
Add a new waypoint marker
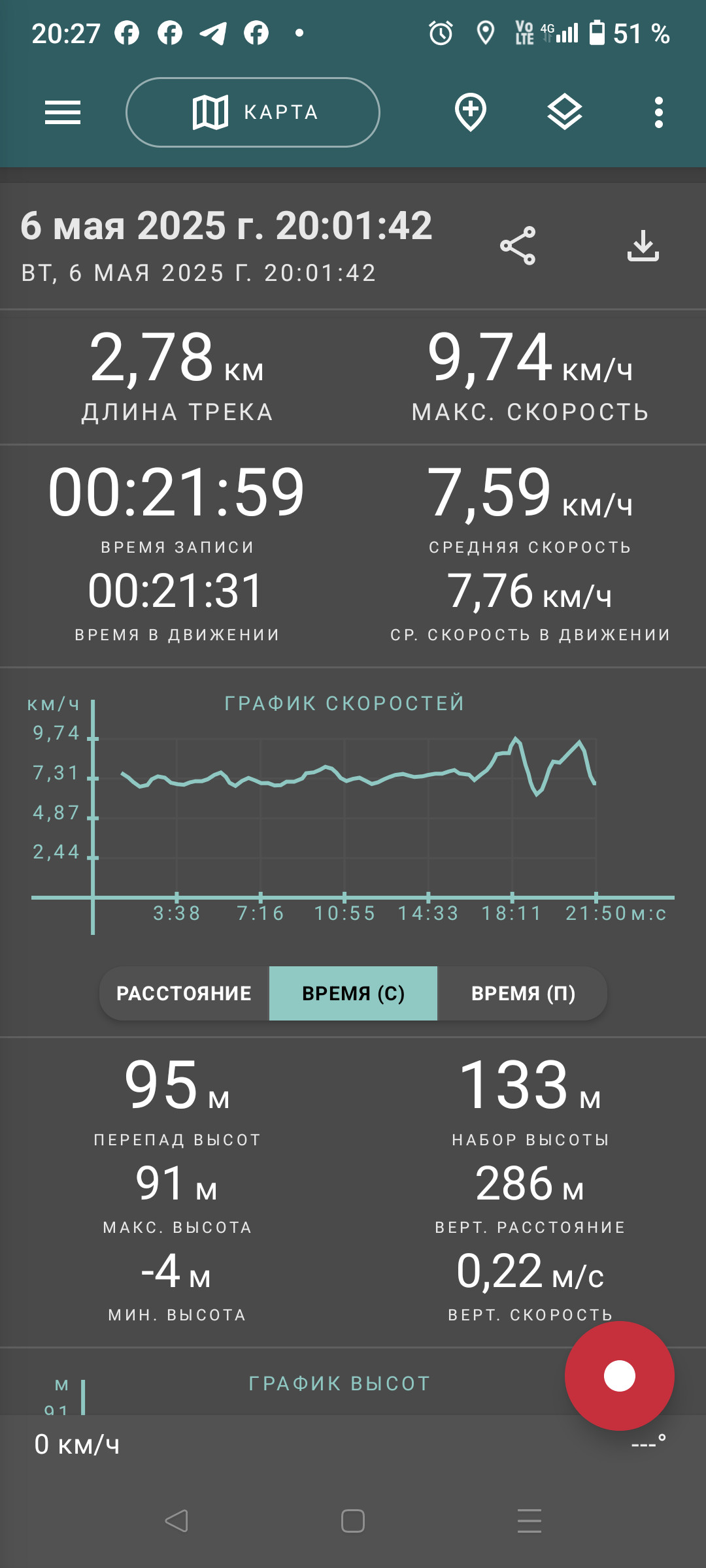[471, 112]
